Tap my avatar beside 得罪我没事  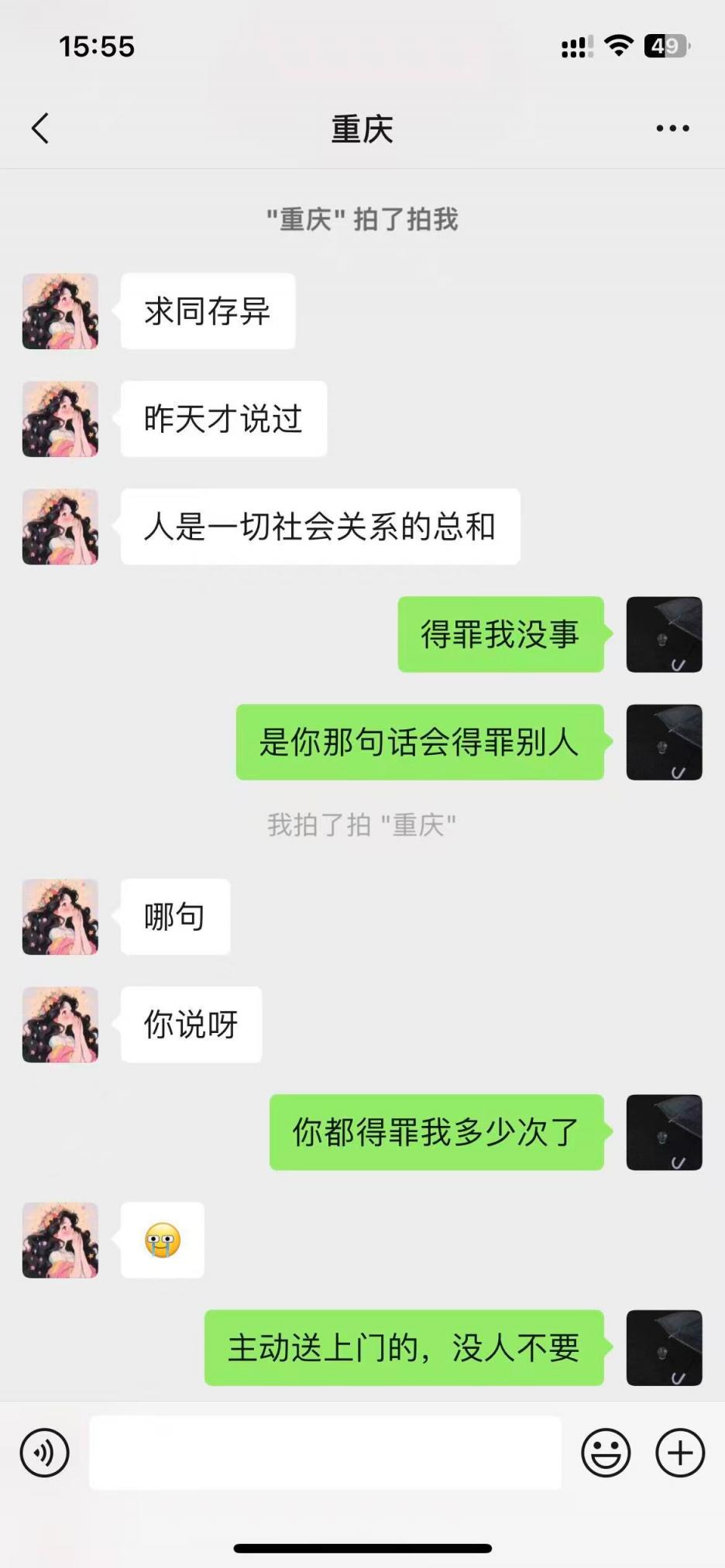664,634
